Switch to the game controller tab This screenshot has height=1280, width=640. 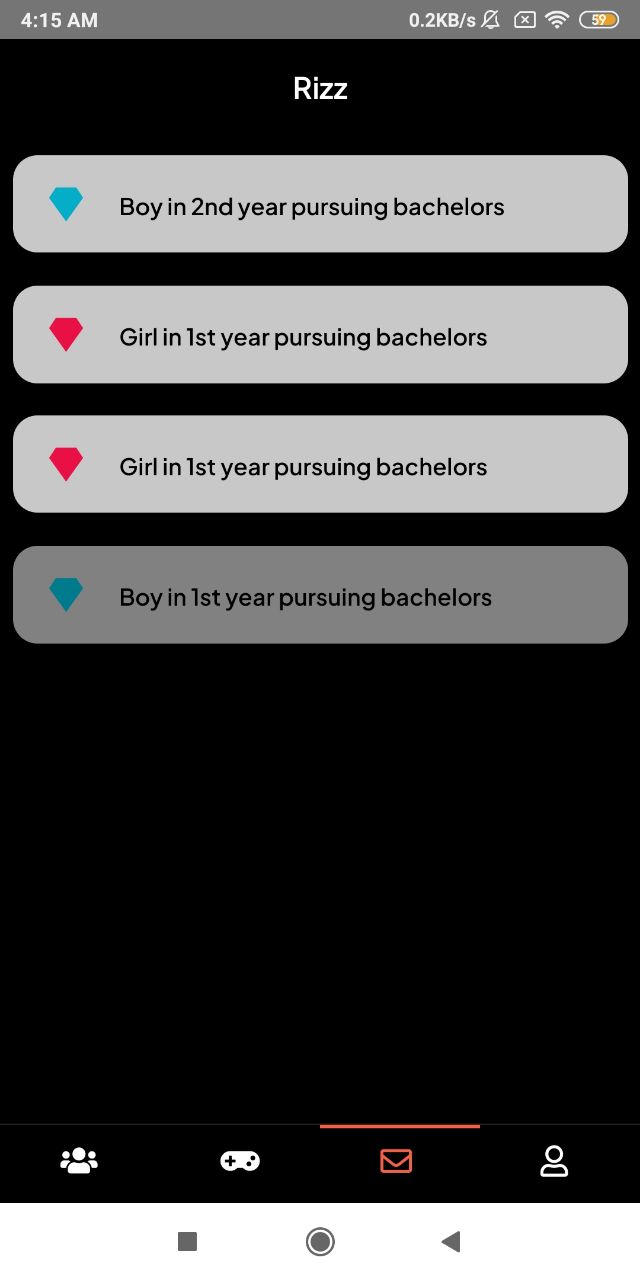[240, 1161]
